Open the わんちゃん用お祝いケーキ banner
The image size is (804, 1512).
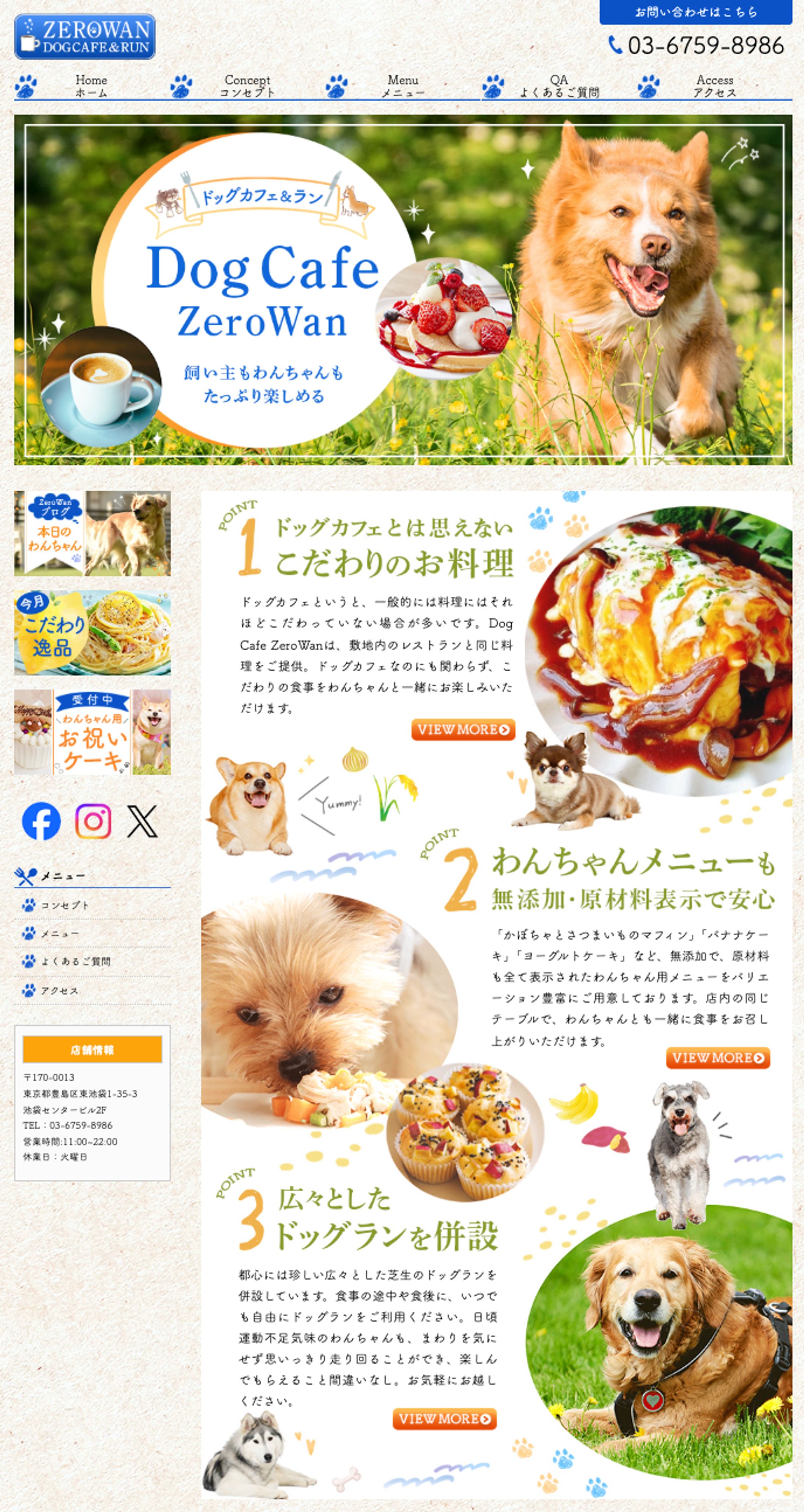coord(92,731)
